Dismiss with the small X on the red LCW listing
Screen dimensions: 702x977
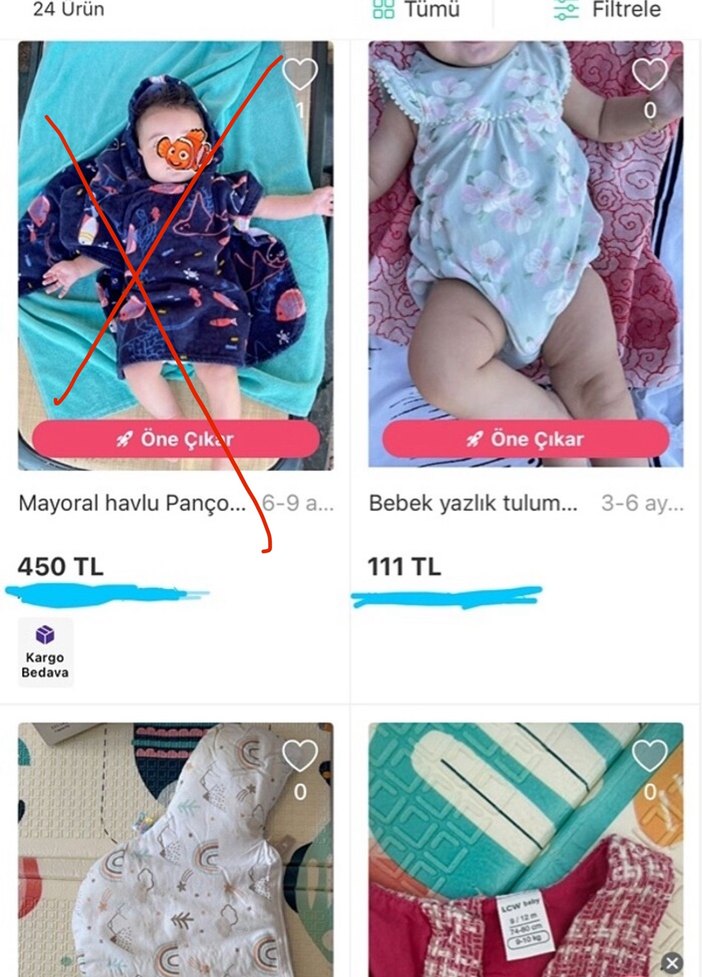pos(673,962)
